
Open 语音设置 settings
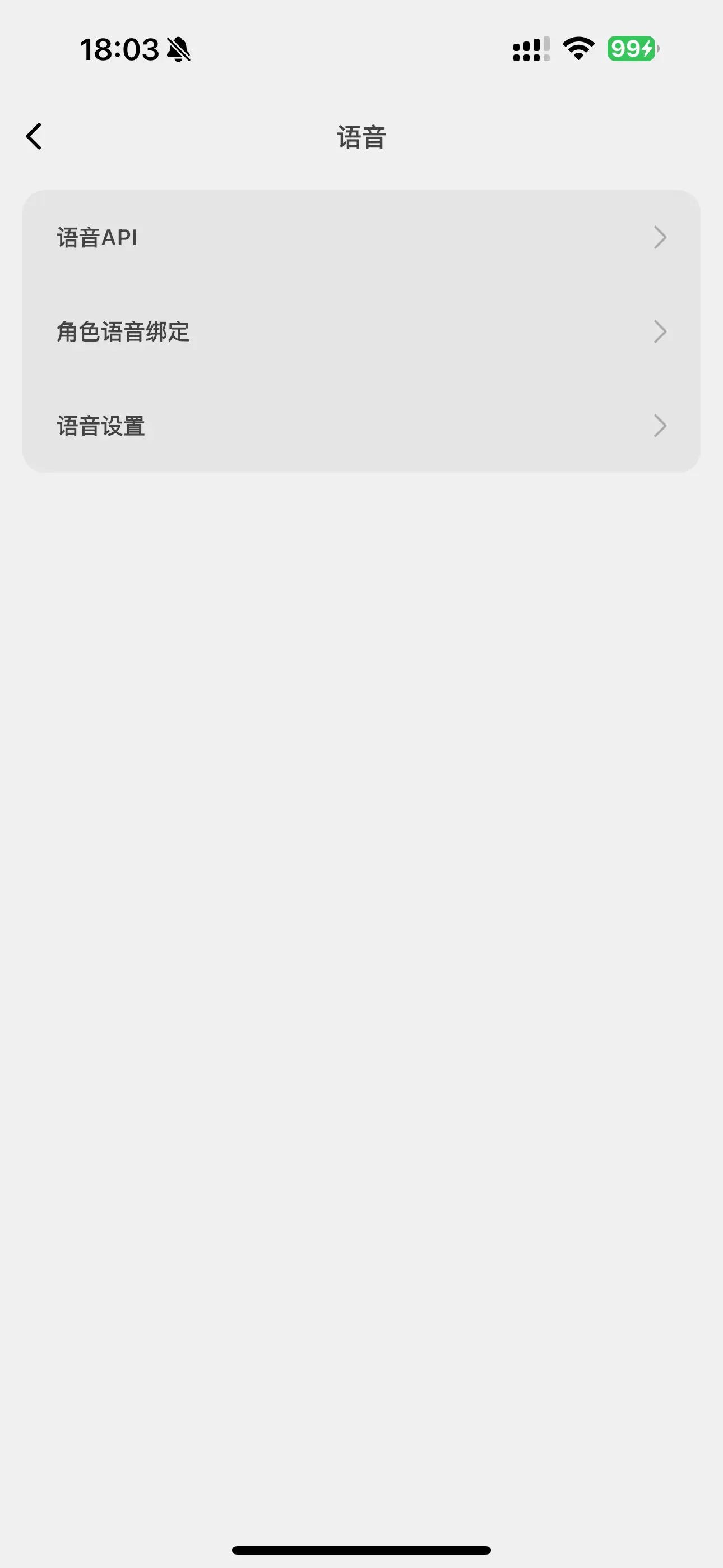point(361,426)
